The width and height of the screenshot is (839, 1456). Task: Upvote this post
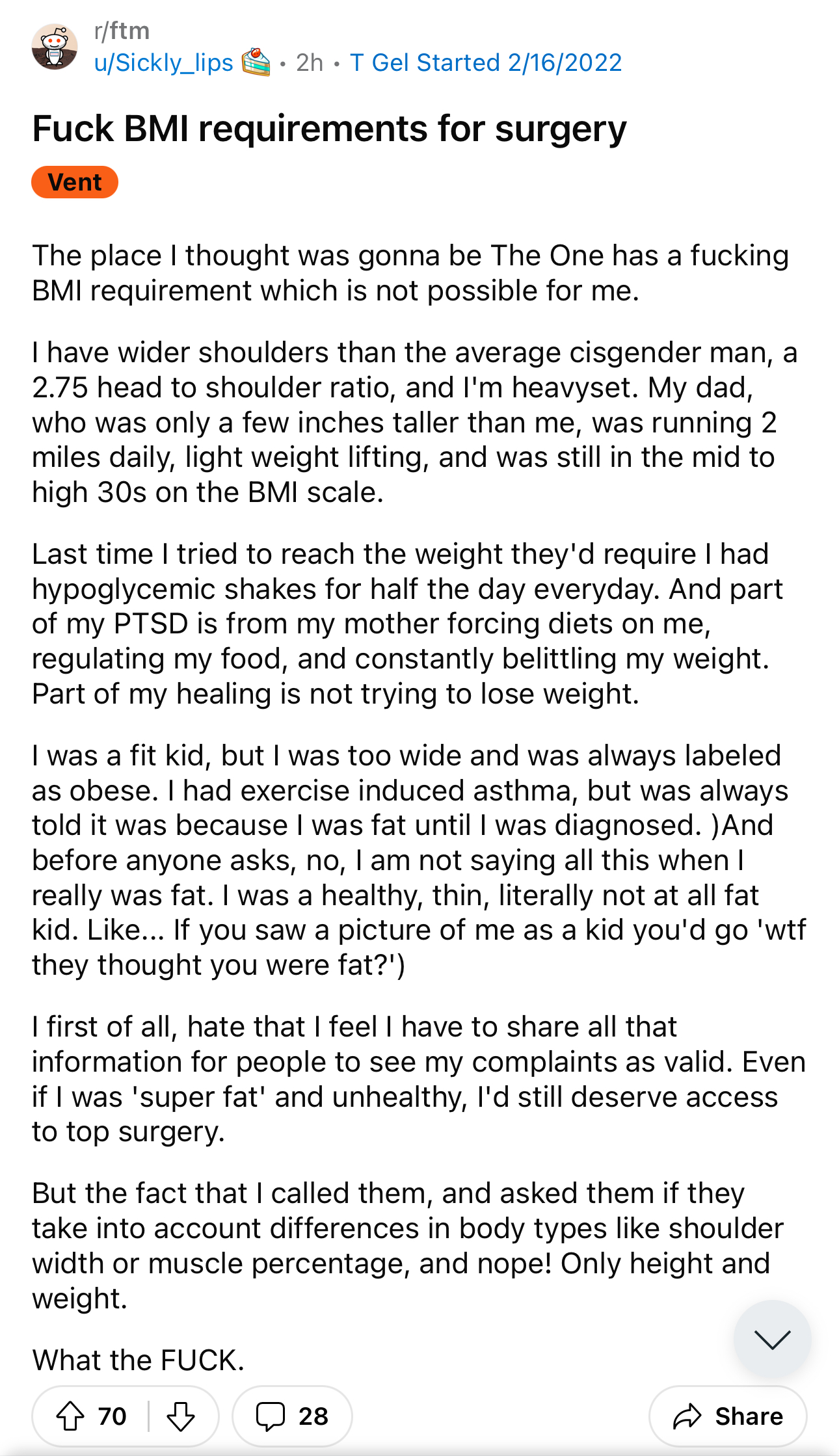pyautogui.click(x=70, y=1416)
